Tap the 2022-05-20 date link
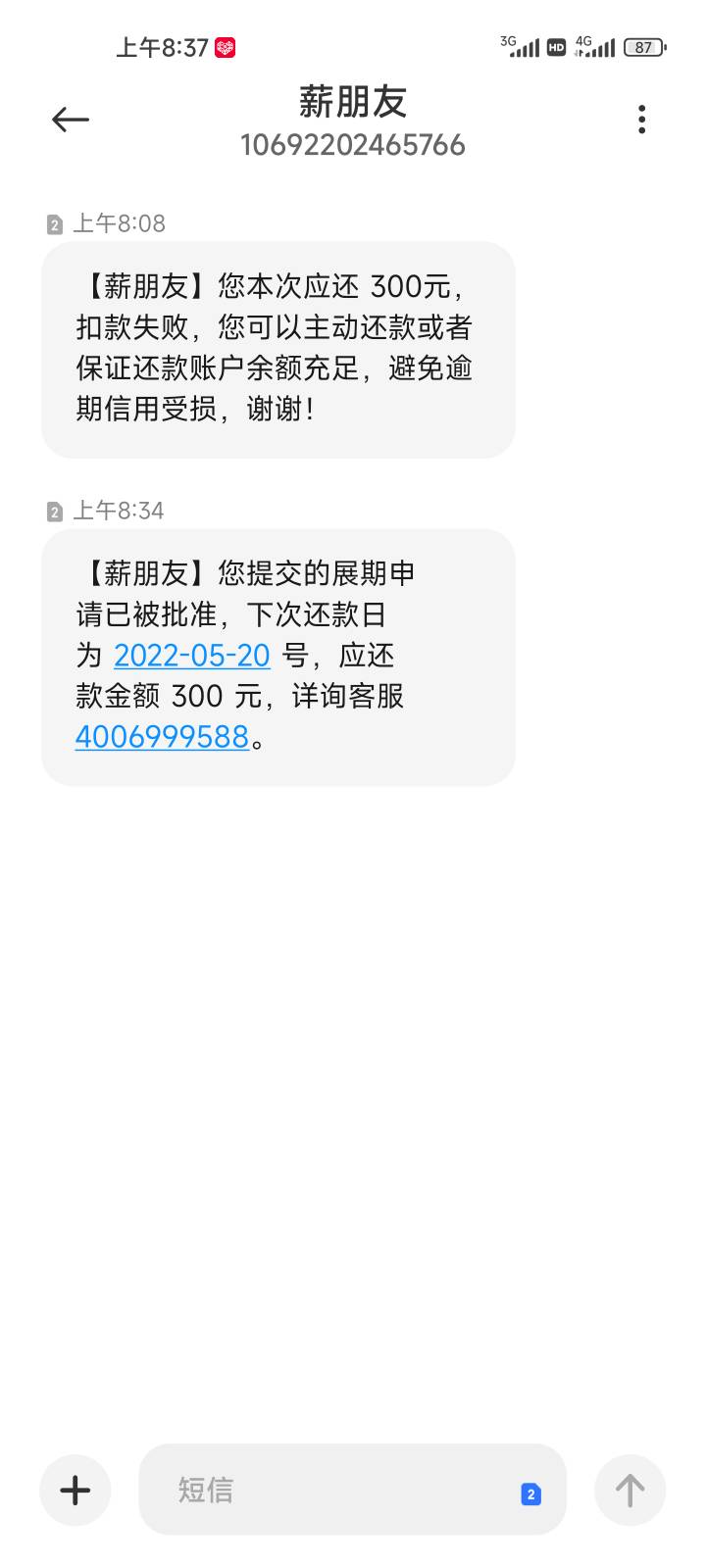Image resolution: width=706 pixels, height=1568 pixels. 192,655
